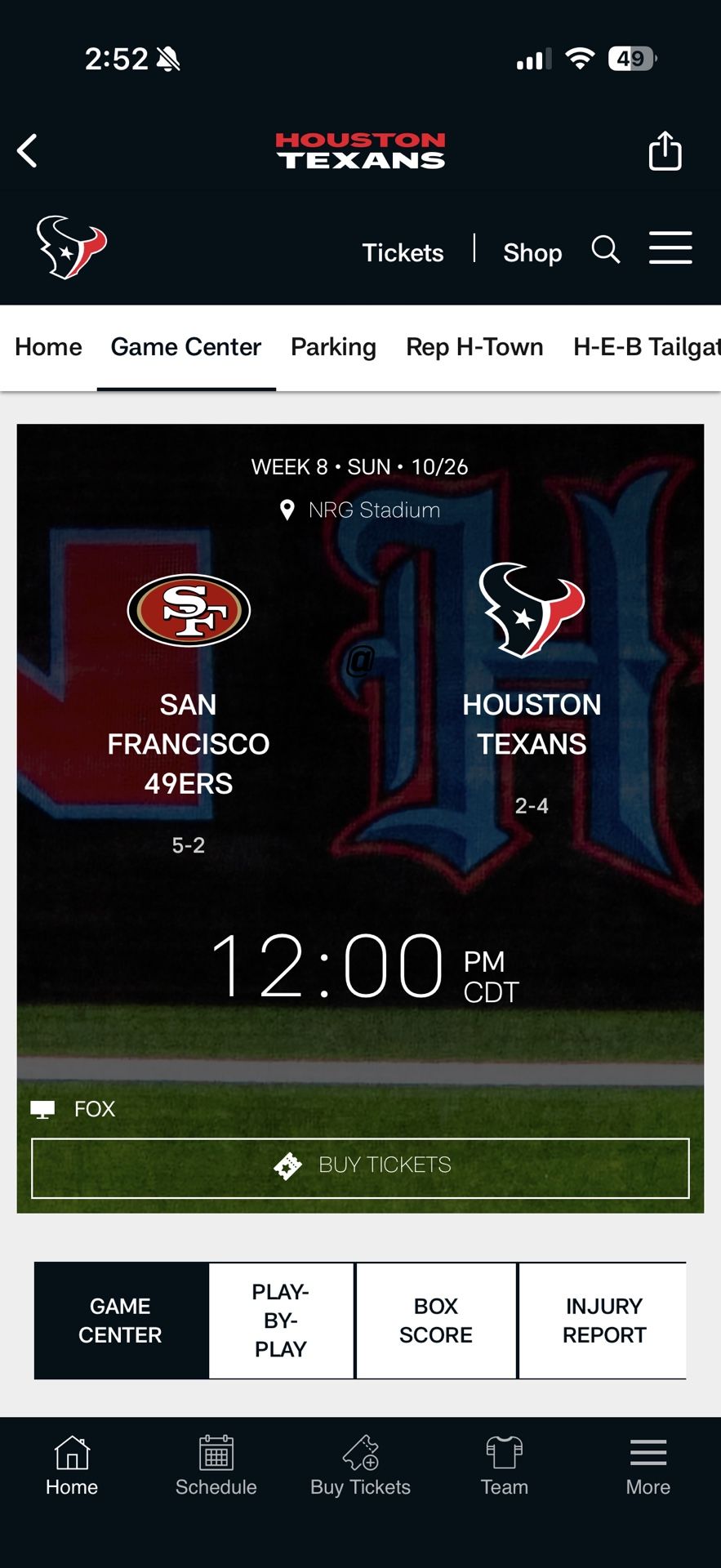721x1568 pixels.
Task: Go back using the back arrow
Action: (29, 150)
